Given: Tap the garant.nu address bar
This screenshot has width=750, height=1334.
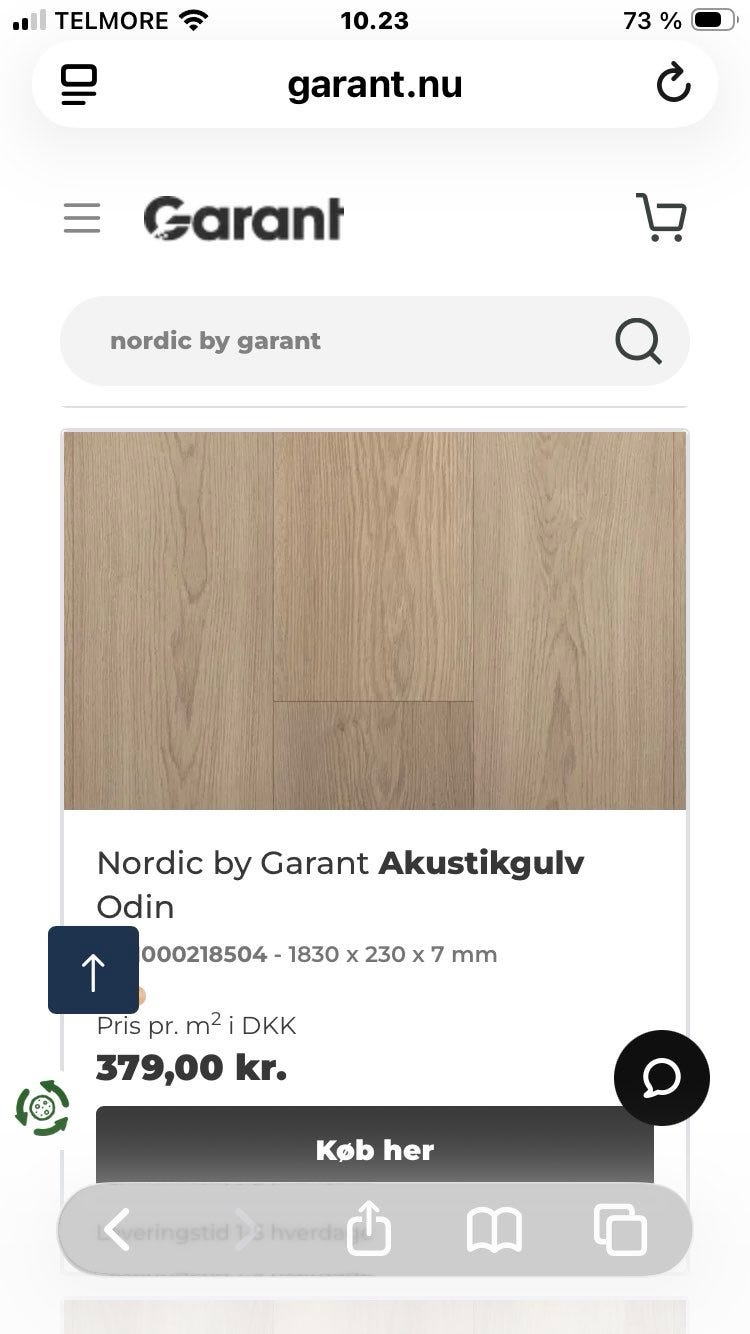Looking at the screenshot, I should pos(374,84).
